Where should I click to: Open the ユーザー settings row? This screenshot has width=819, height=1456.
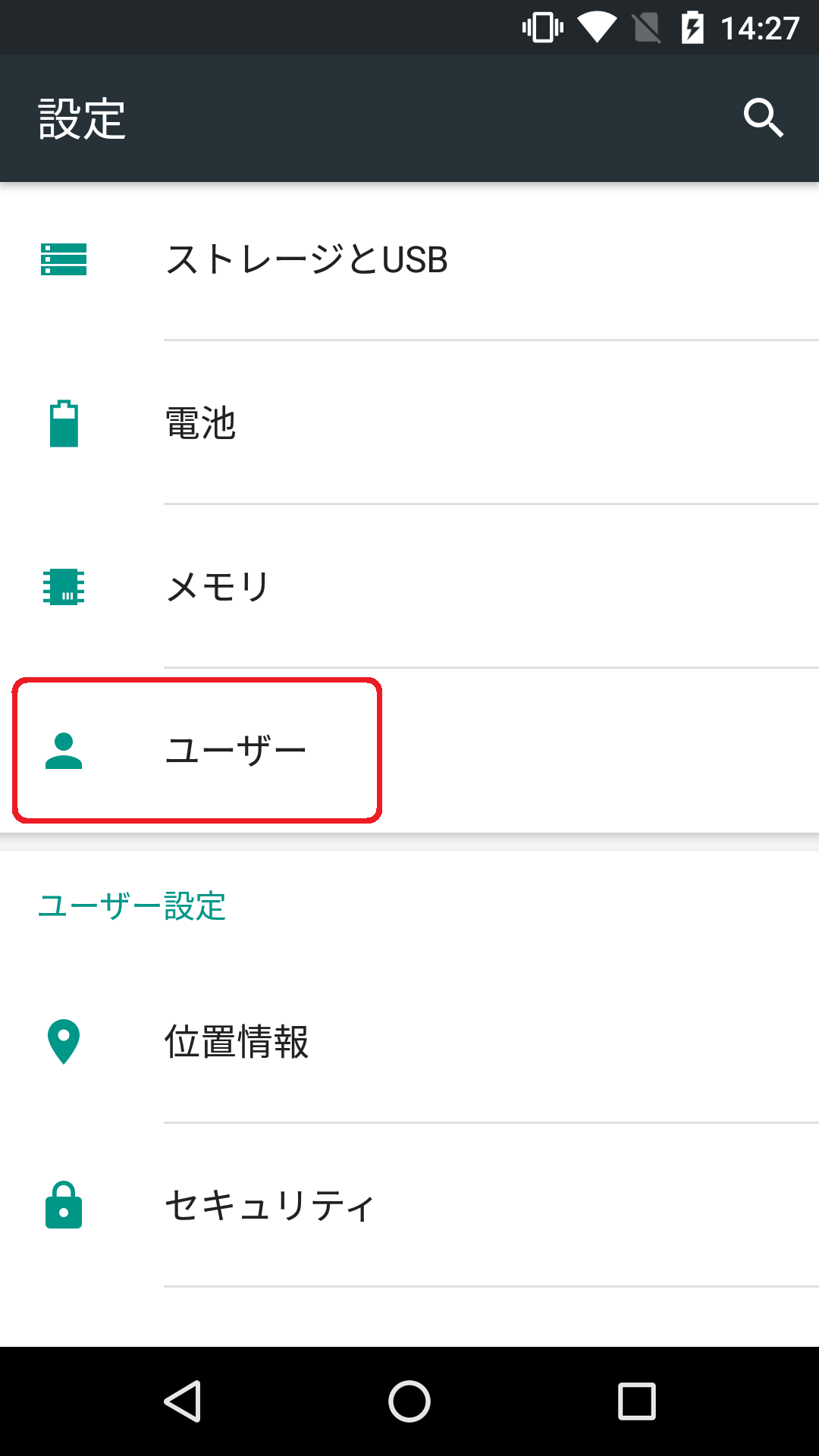click(x=409, y=751)
